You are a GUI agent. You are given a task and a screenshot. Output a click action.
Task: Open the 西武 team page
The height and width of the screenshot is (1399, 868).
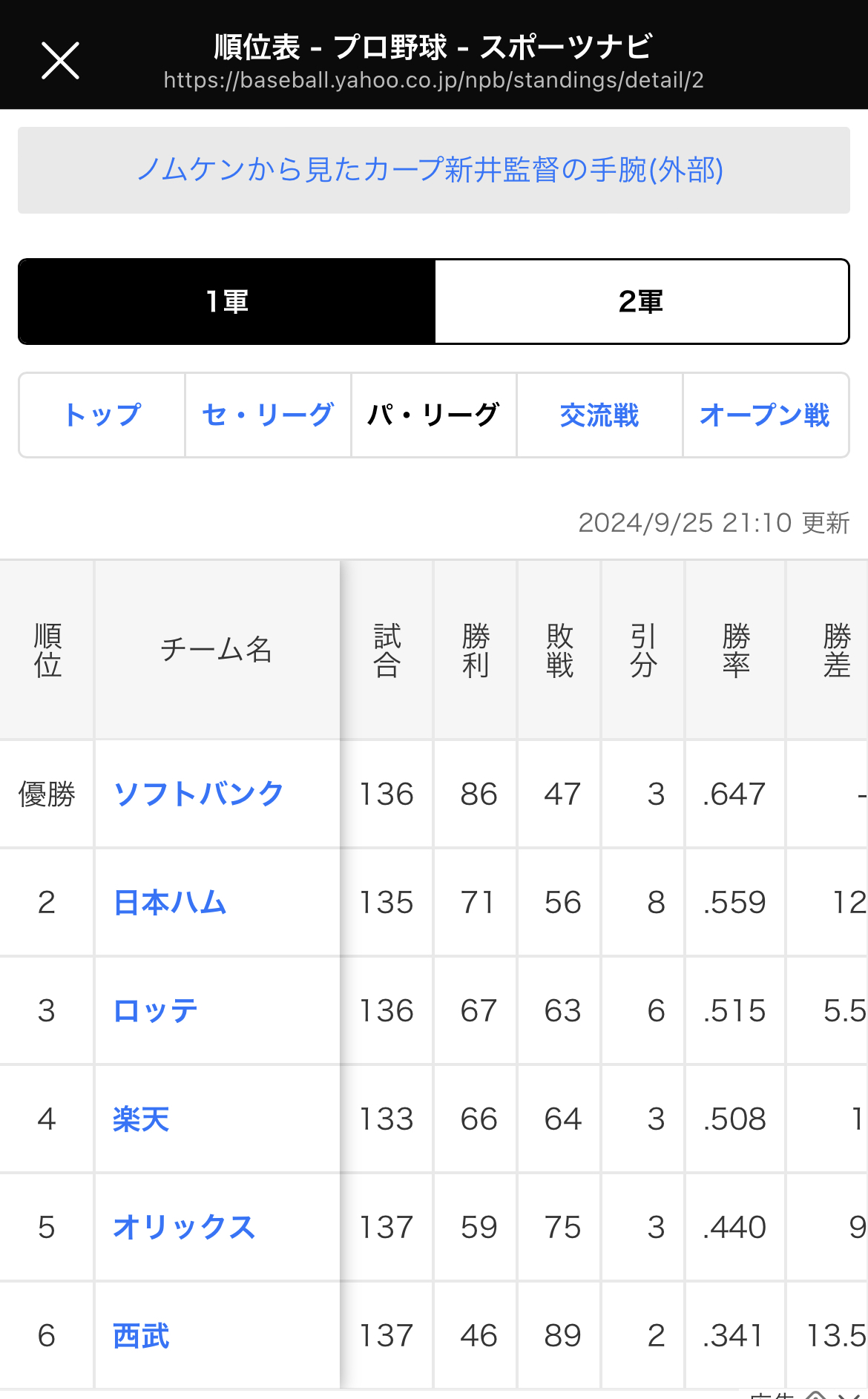(141, 1335)
